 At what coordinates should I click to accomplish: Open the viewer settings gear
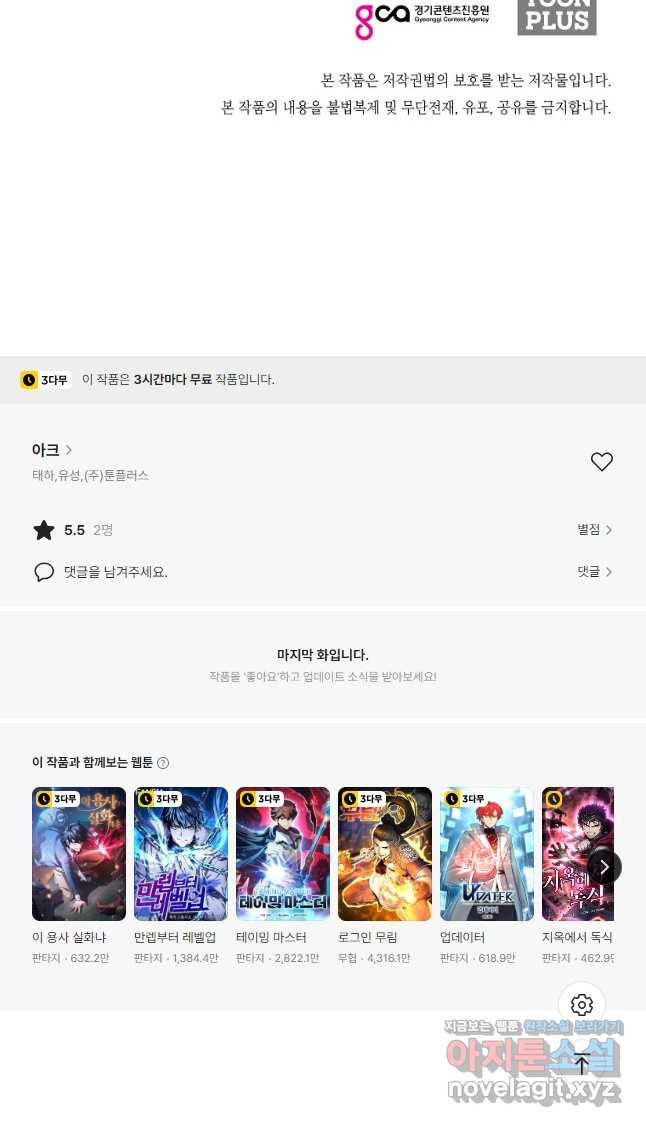pyautogui.click(x=582, y=1005)
